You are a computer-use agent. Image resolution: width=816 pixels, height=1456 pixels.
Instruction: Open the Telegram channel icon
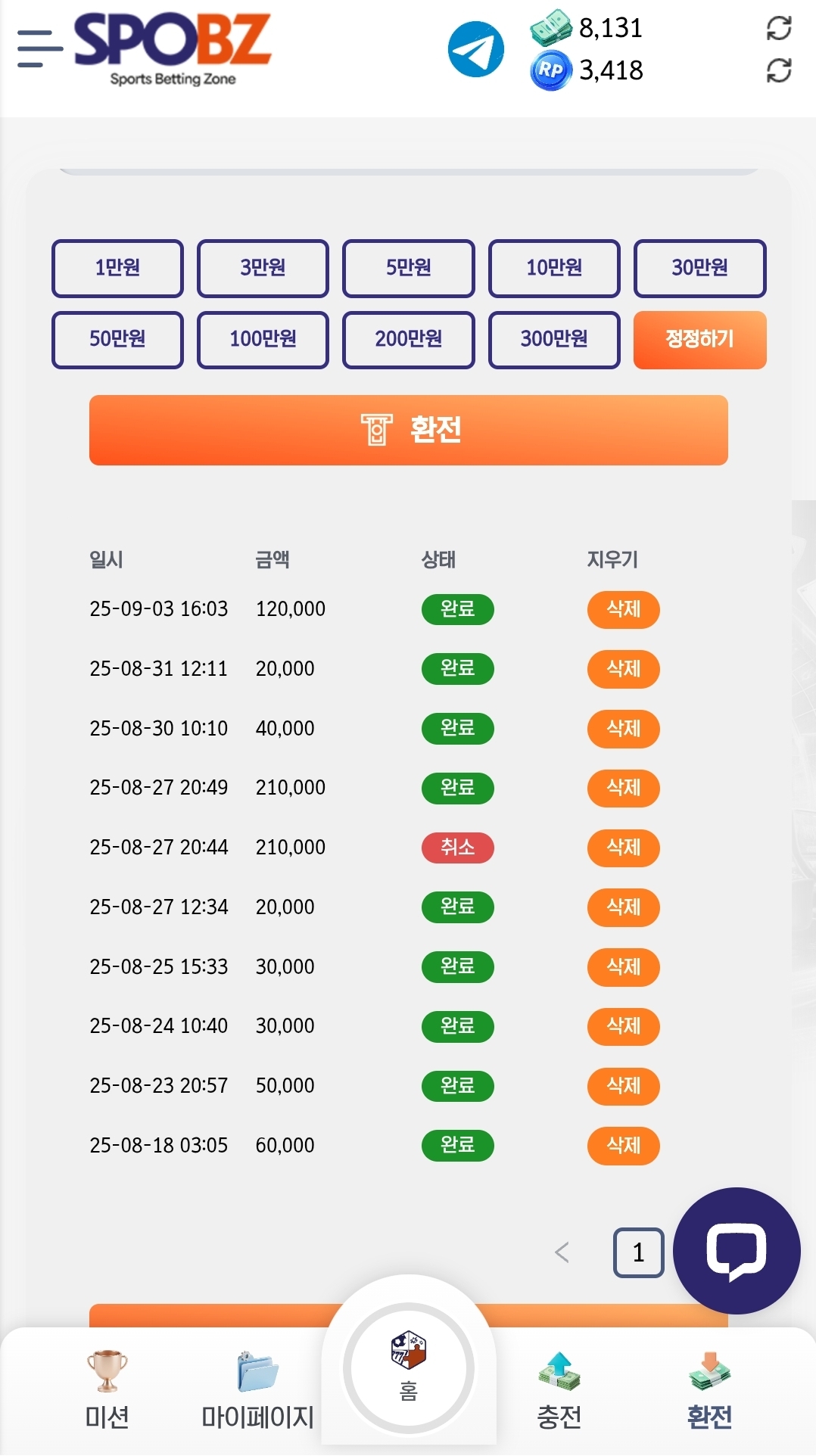[x=476, y=49]
